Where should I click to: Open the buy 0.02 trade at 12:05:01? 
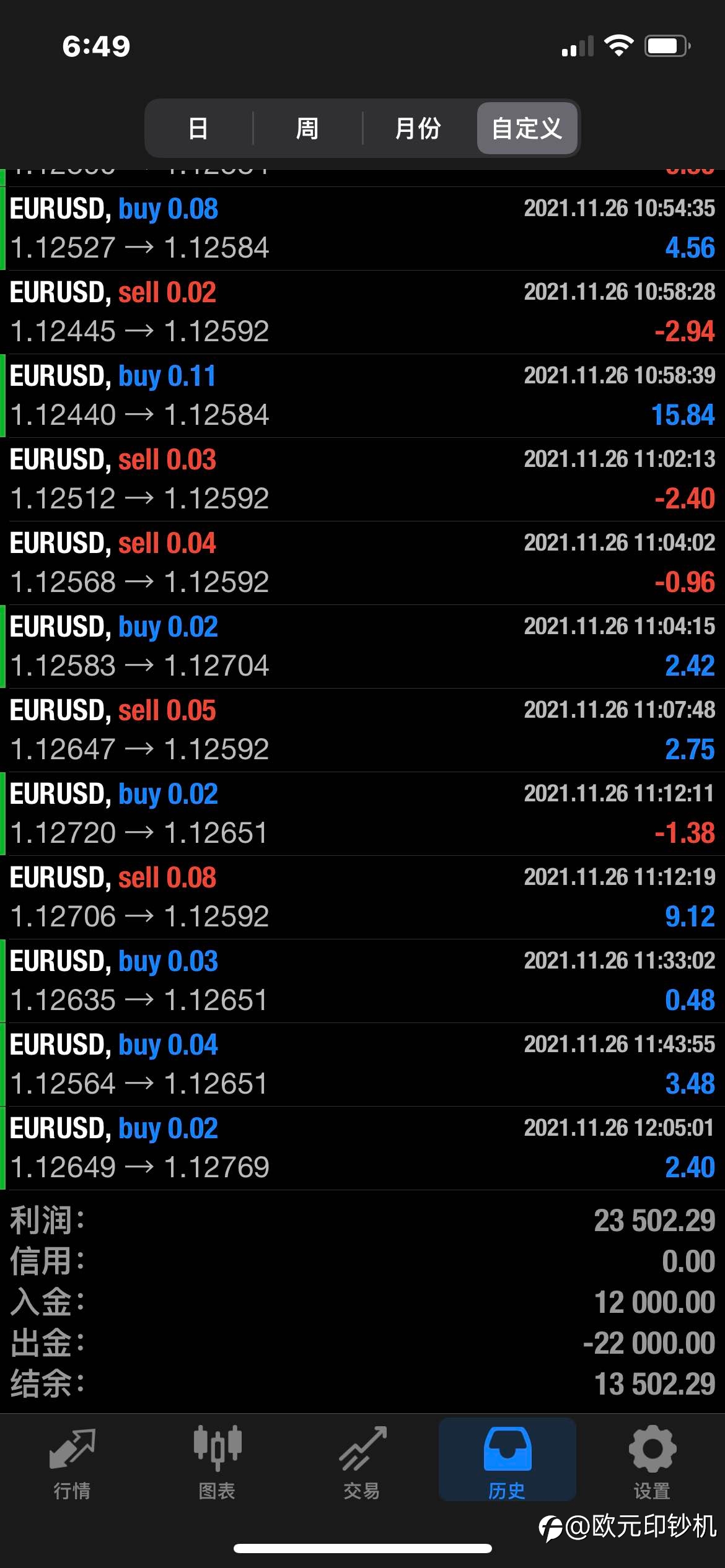tap(362, 1148)
